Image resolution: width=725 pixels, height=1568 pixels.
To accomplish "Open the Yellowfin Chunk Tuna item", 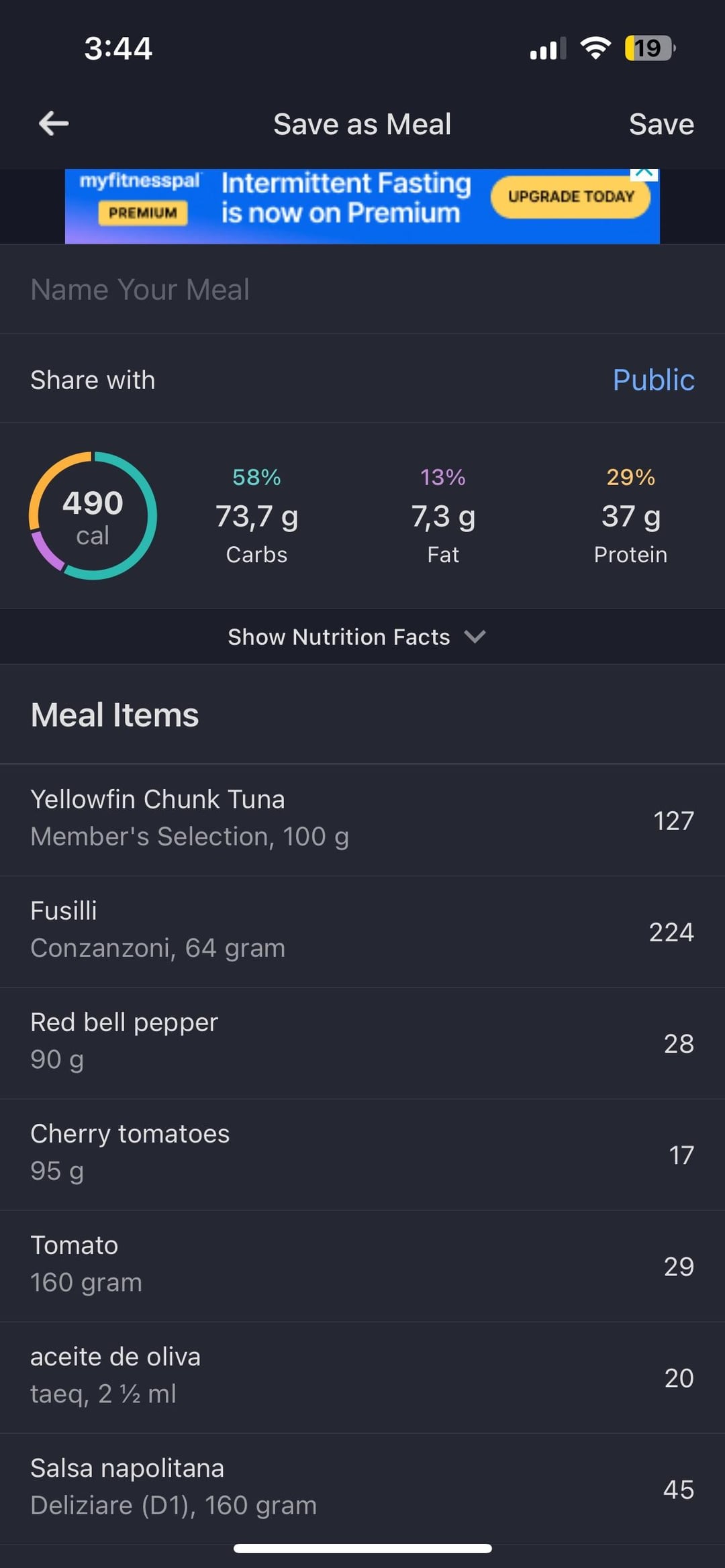I will 362,820.
